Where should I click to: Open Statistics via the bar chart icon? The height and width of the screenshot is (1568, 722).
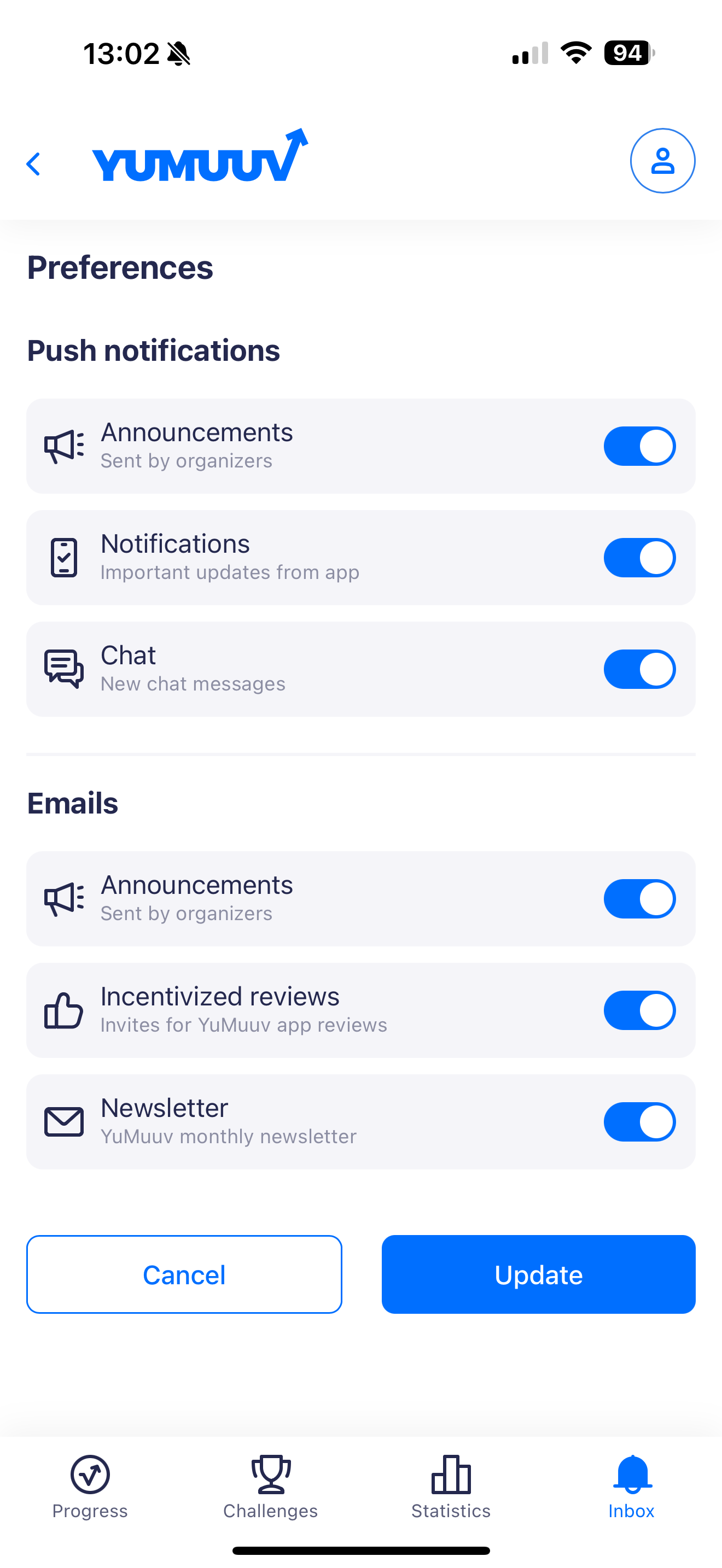[450, 1476]
